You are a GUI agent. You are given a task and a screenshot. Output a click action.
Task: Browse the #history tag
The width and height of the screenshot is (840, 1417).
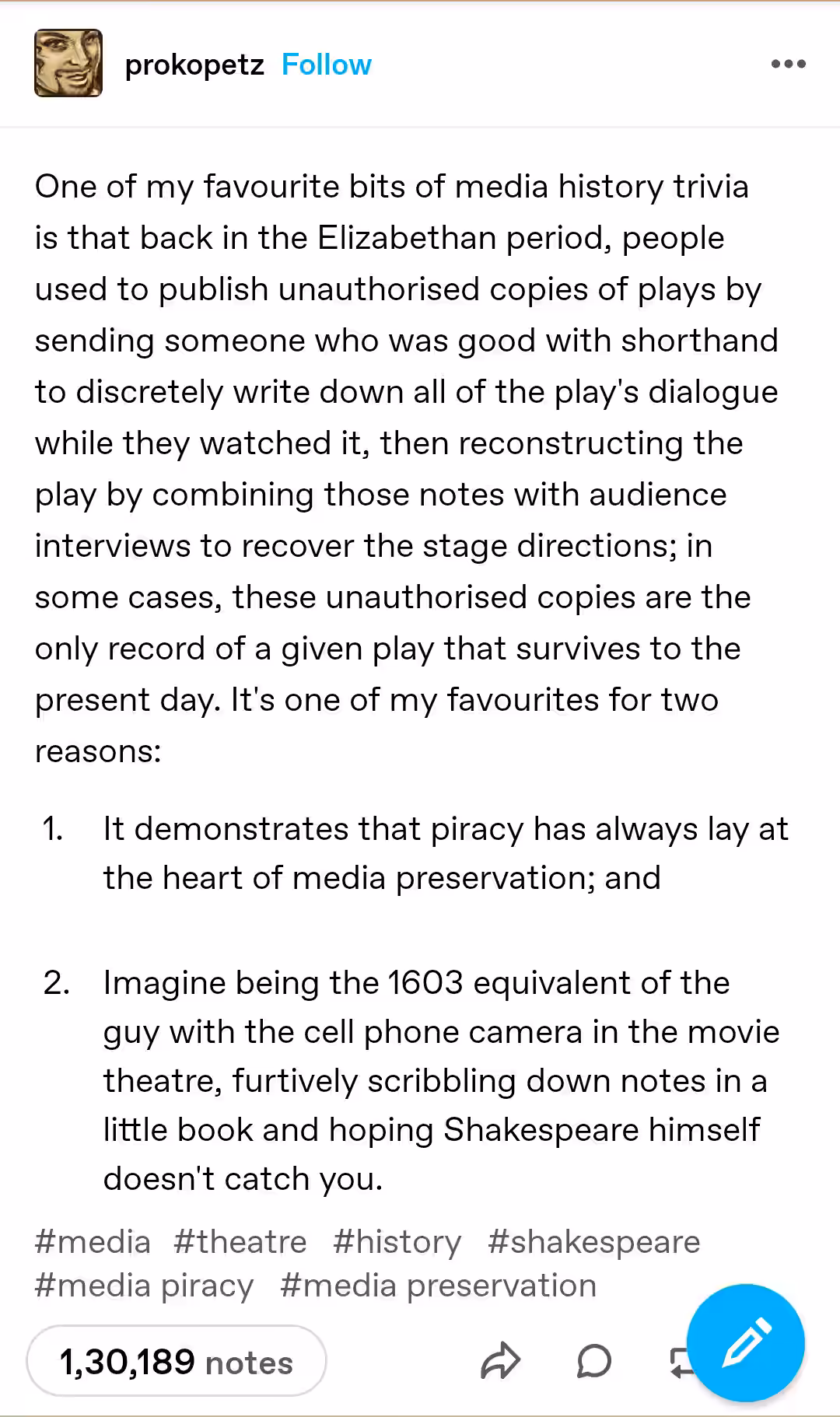click(397, 1242)
